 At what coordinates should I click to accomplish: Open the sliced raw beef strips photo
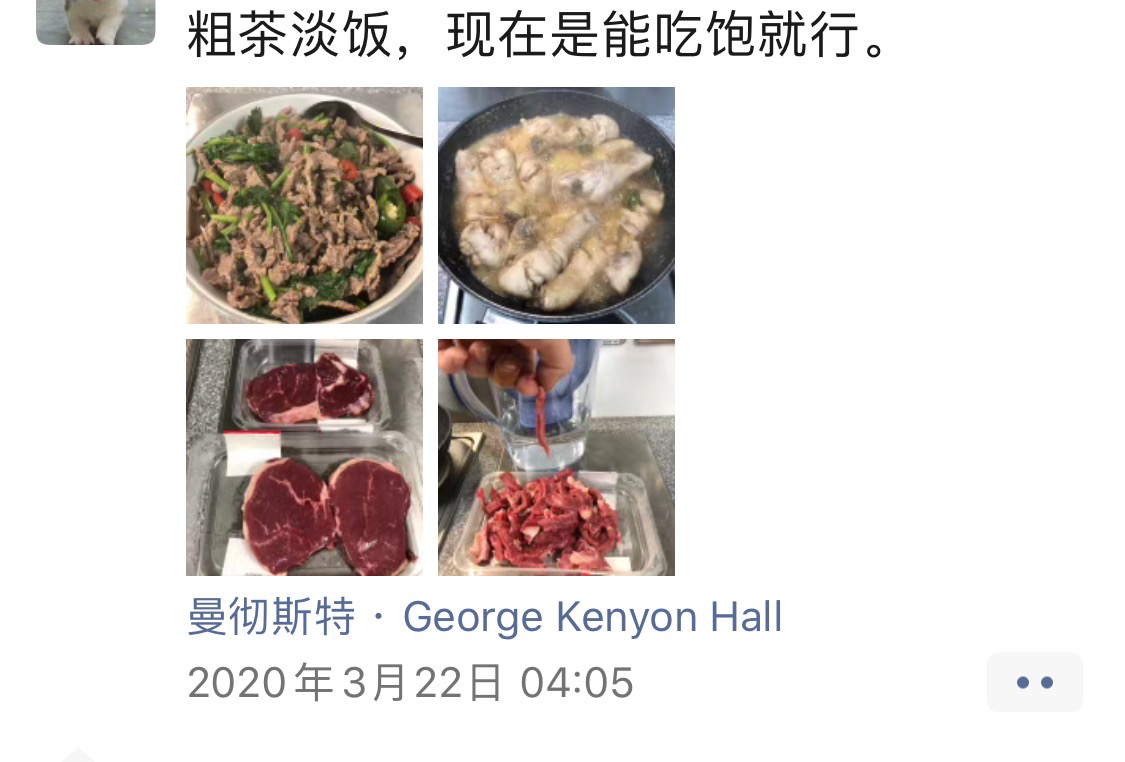tap(556, 457)
